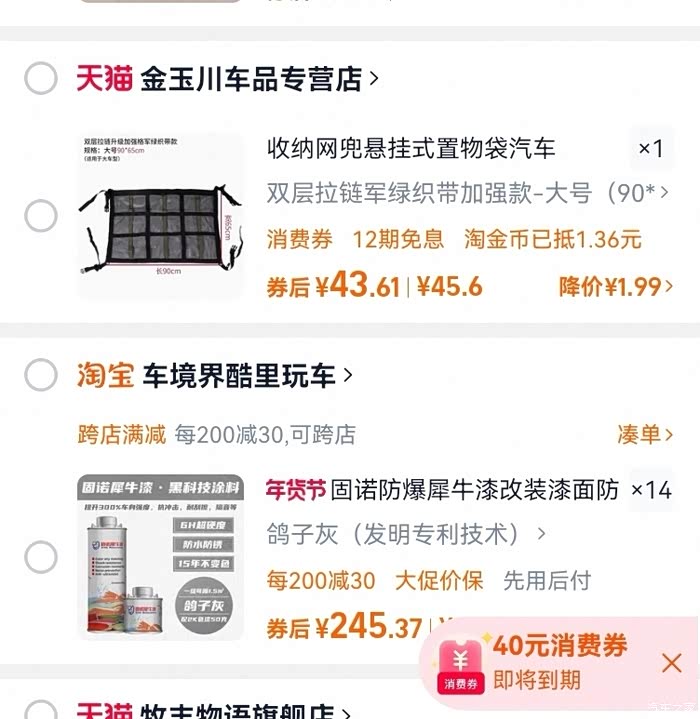
Task: Open the storage net product image
Action: [x=160, y=216]
